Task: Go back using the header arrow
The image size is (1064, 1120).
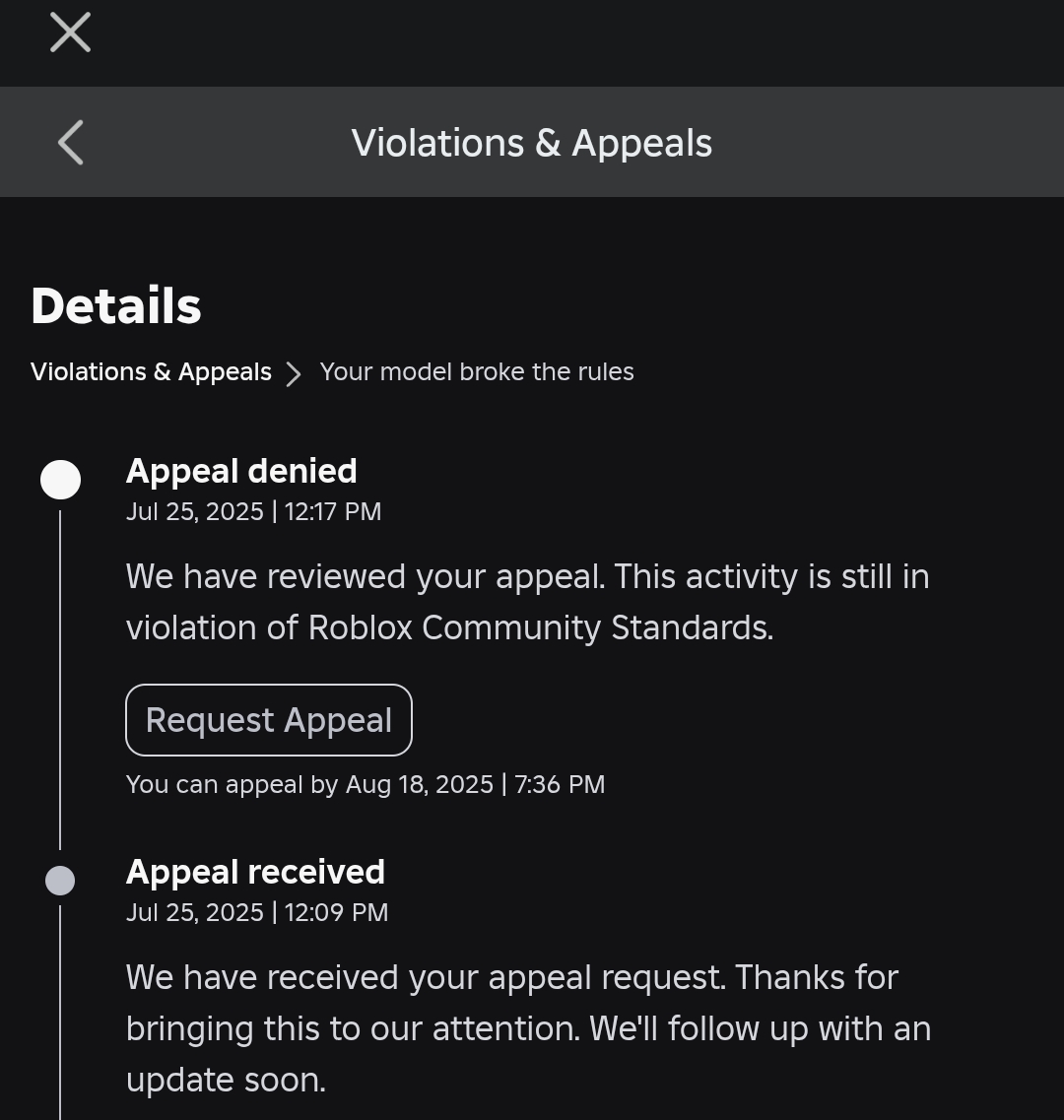Action: (71, 143)
